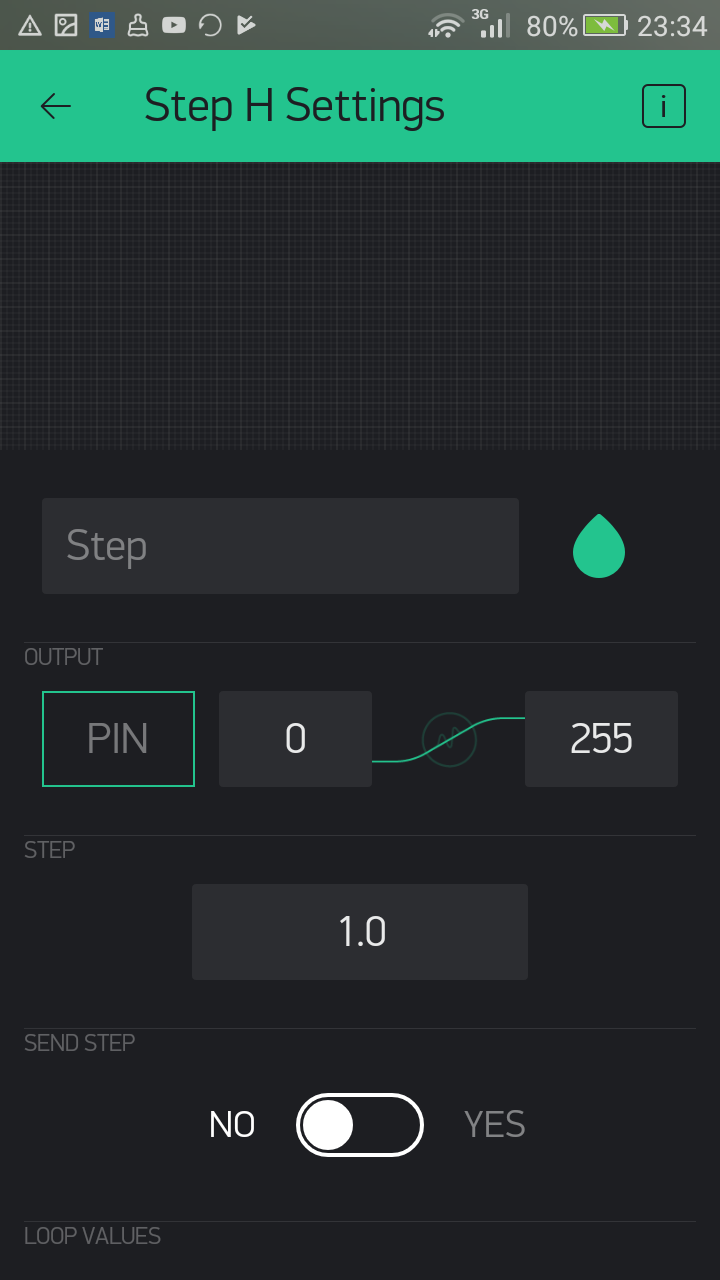The width and height of the screenshot is (720, 1280).
Task: Edit the step value 1.0
Action: click(360, 932)
